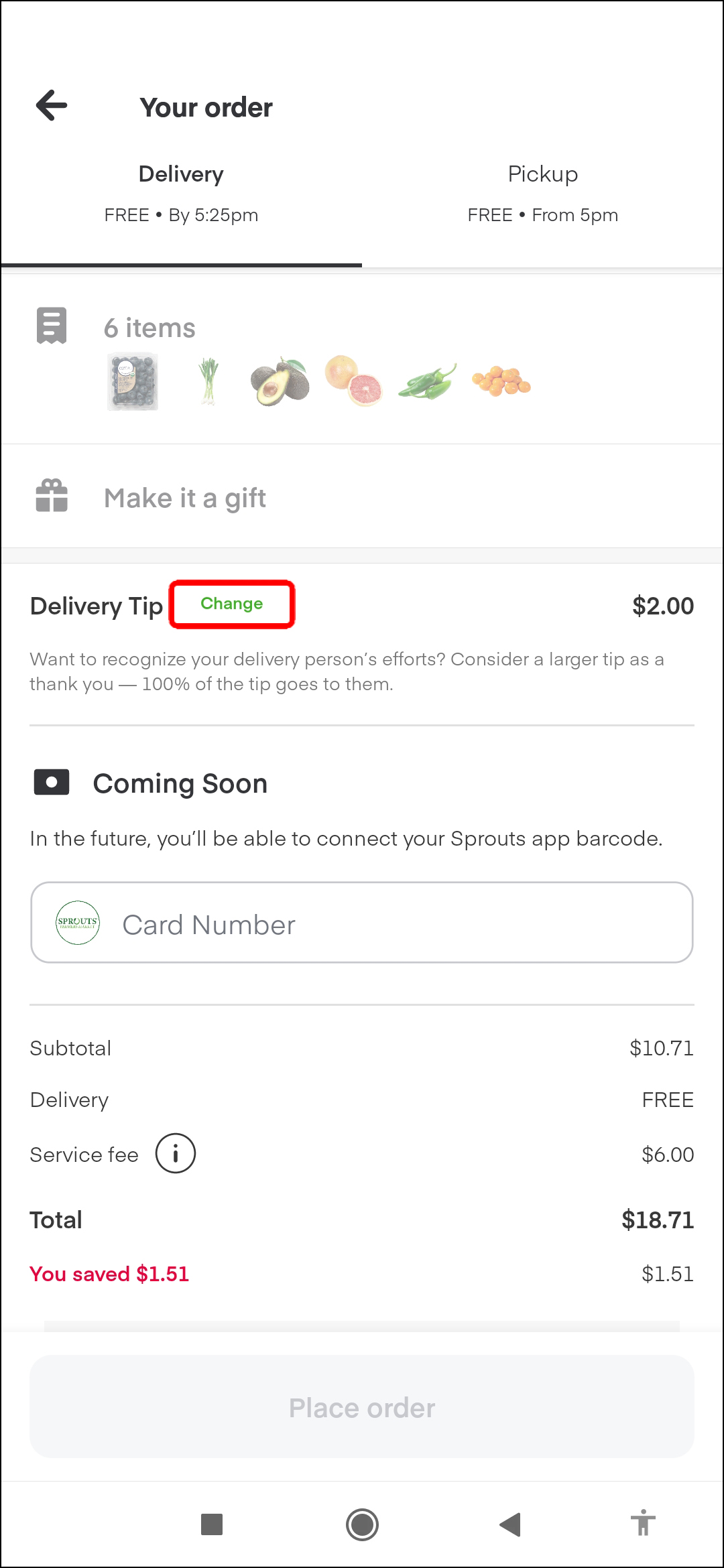The image size is (724, 1568).
Task: Click the back arrow to exit order
Action: click(x=51, y=106)
